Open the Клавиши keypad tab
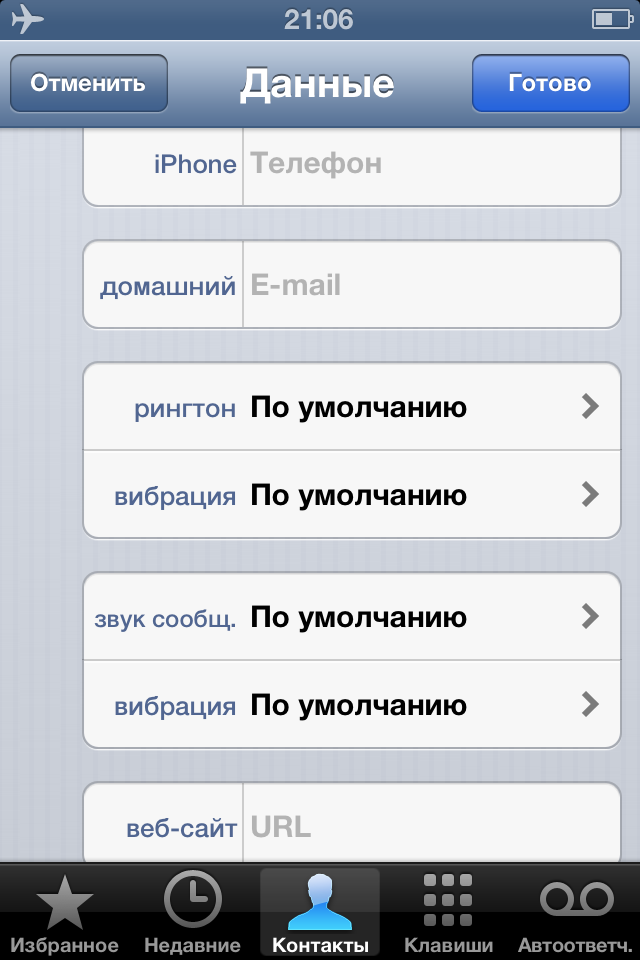Screen dimensions: 640x960 [x=448, y=914]
